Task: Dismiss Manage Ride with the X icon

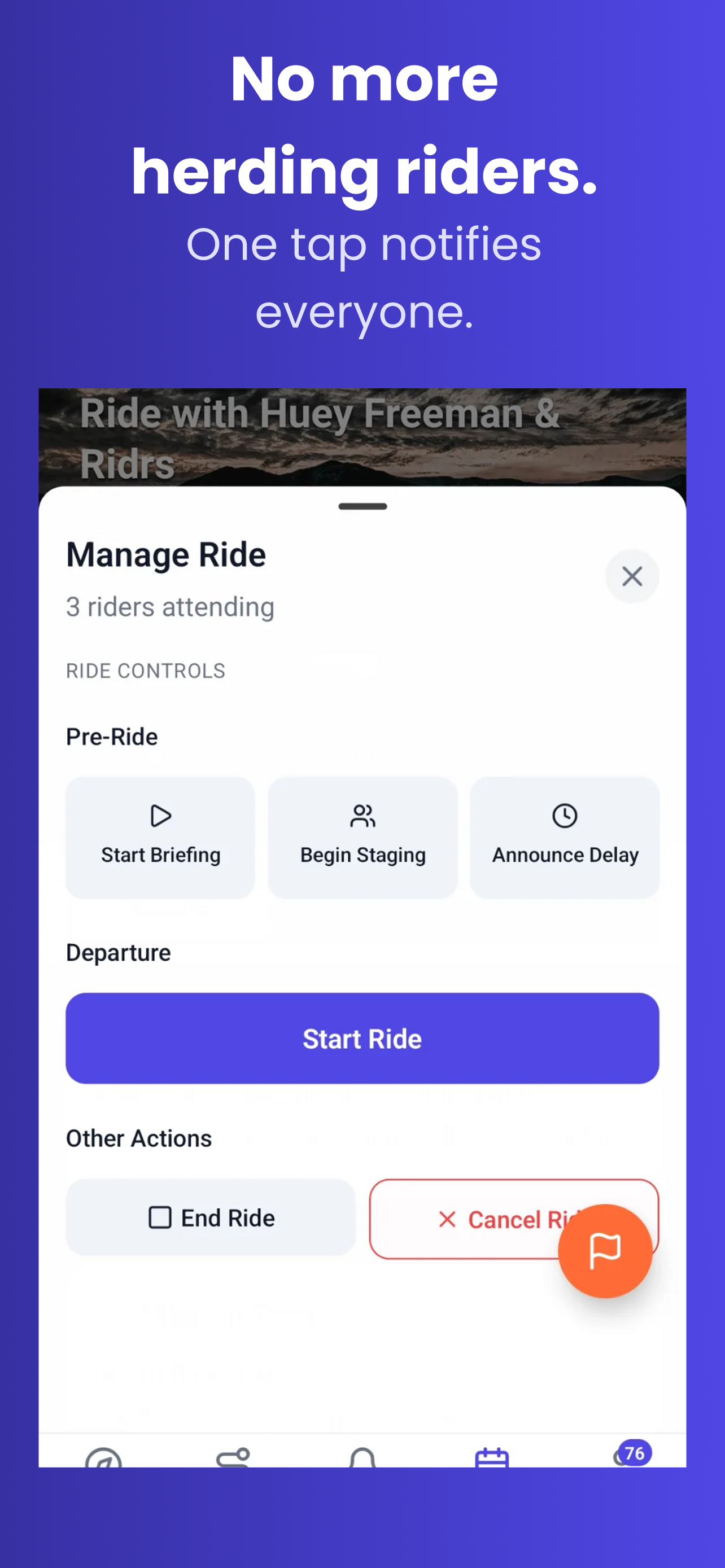Action: 631,576
